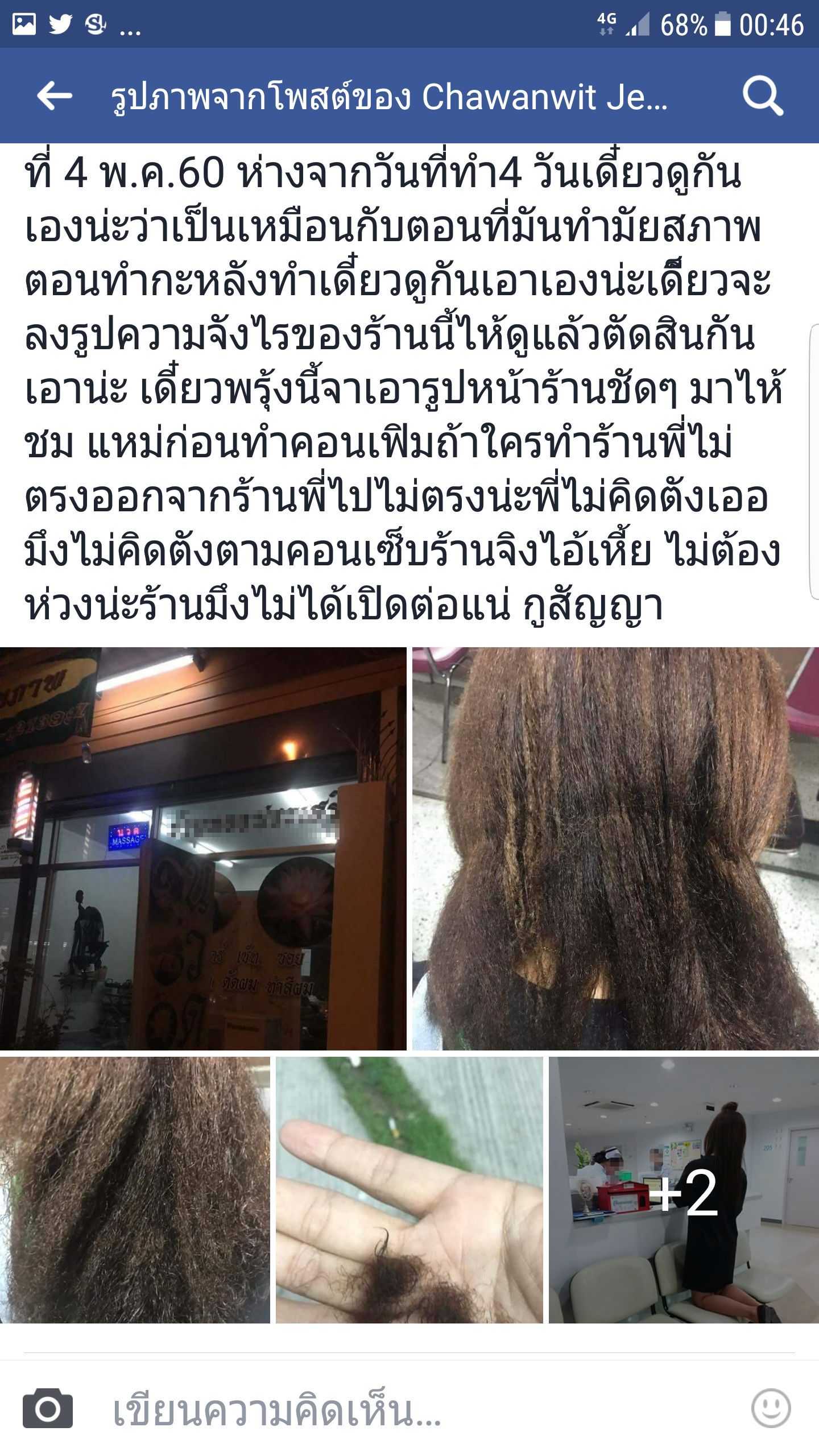Attach a photo with the camera icon
The width and height of the screenshot is (819, 1456).
click(x=48, y=1408)
